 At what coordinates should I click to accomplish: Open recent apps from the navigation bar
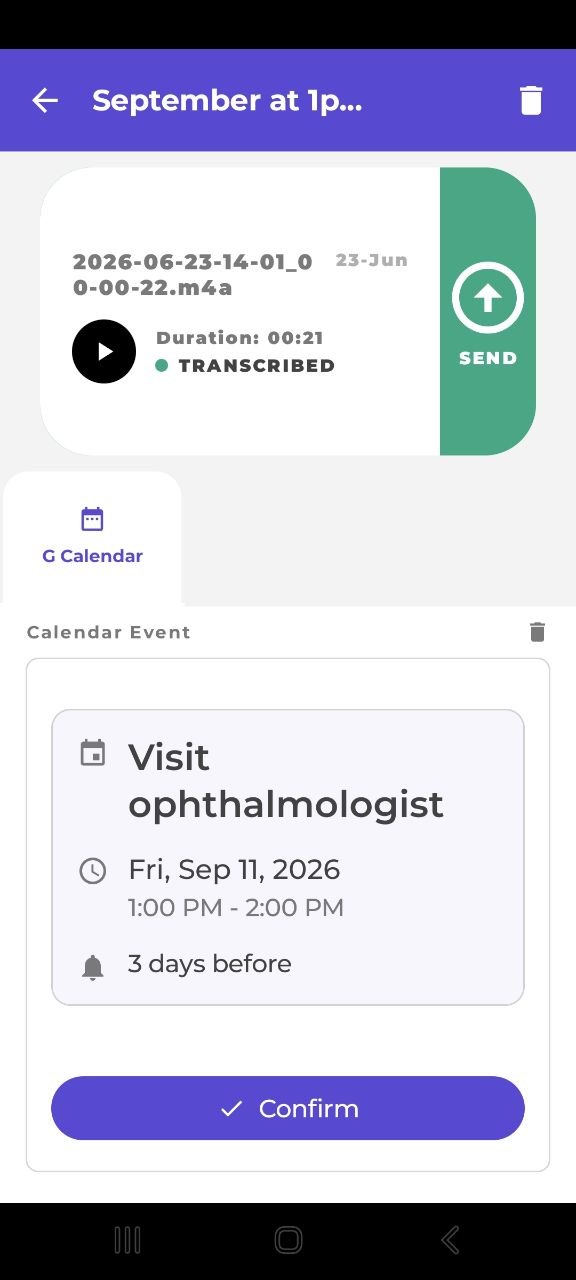click(x=127, y=1240)
